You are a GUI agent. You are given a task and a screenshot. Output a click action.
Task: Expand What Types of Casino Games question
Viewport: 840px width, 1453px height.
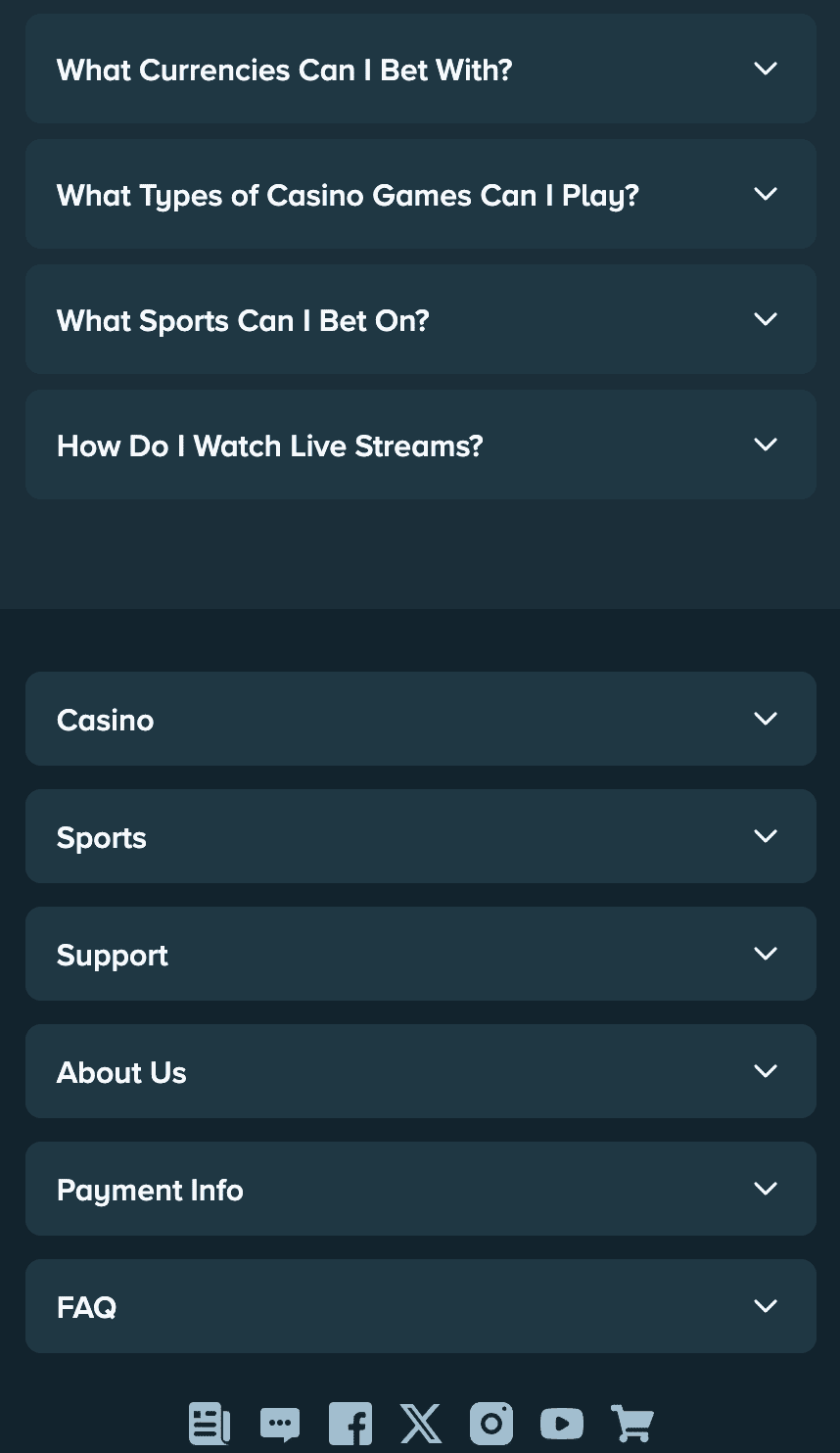420,195
